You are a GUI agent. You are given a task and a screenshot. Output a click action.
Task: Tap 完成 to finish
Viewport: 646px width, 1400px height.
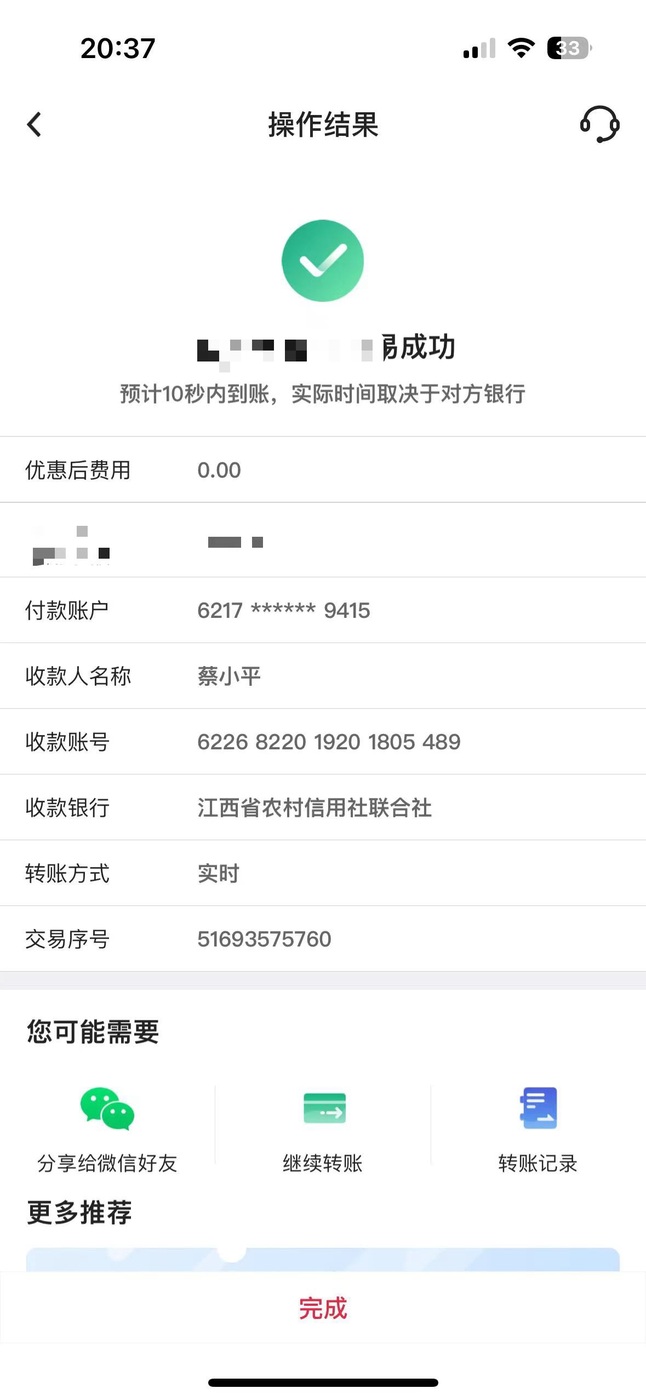323,1308
